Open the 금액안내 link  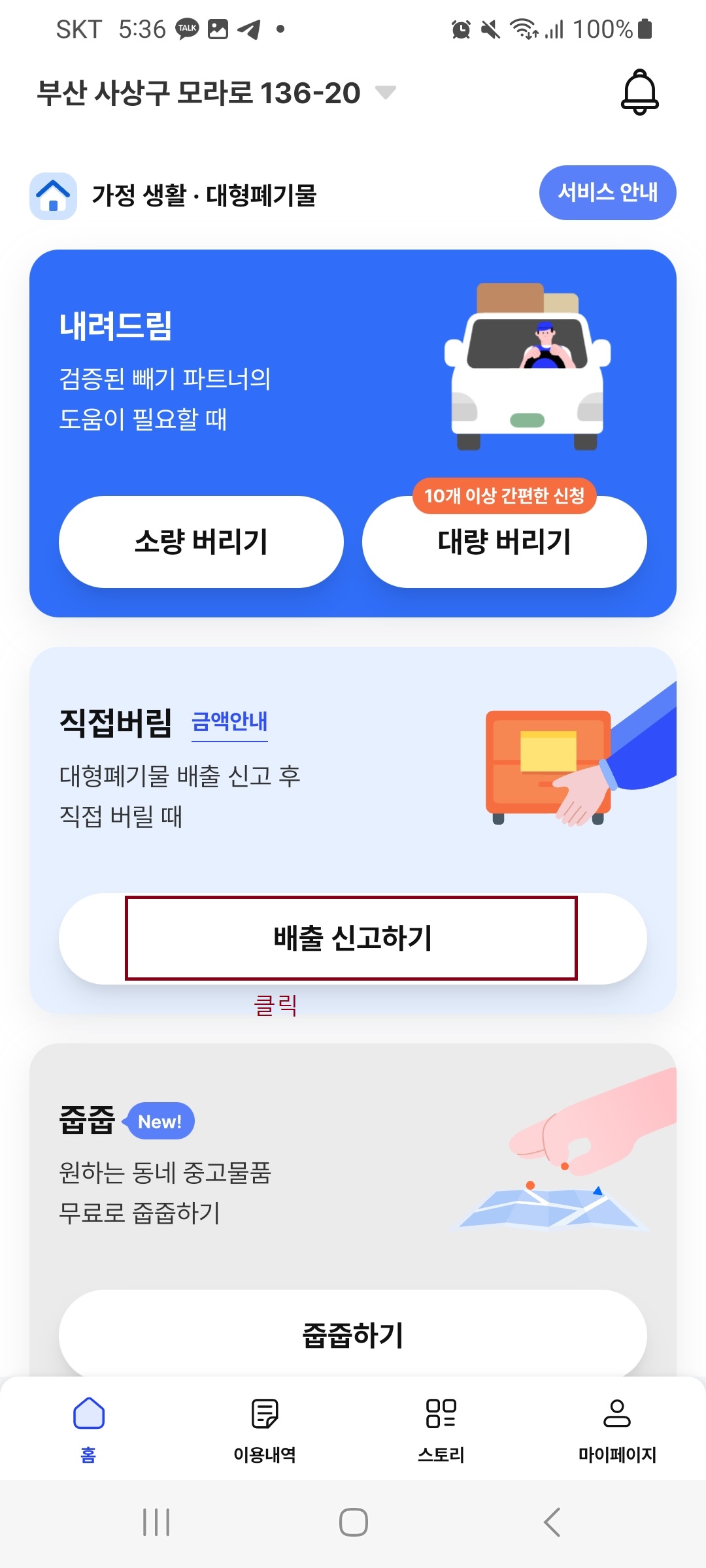(x=230, y=723)
